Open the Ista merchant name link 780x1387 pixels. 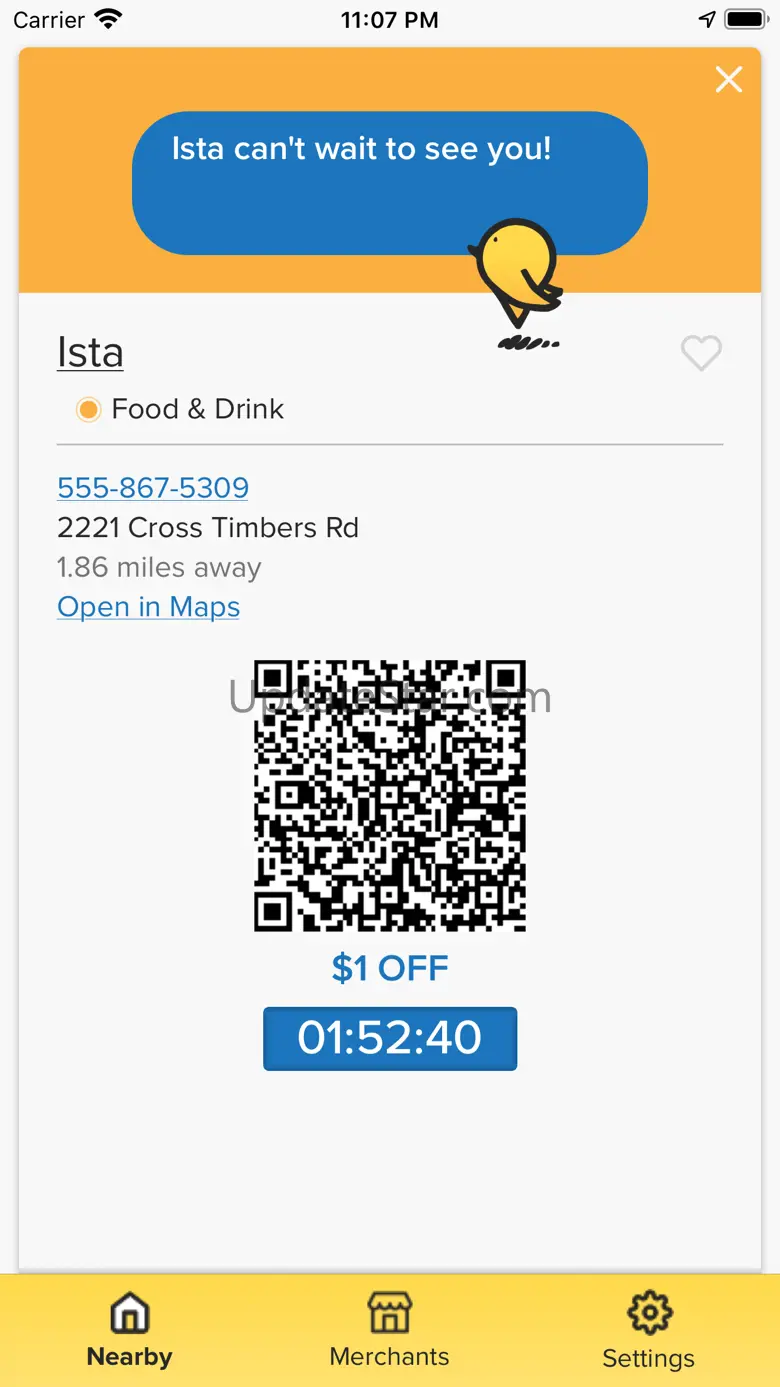click(90, 353)
